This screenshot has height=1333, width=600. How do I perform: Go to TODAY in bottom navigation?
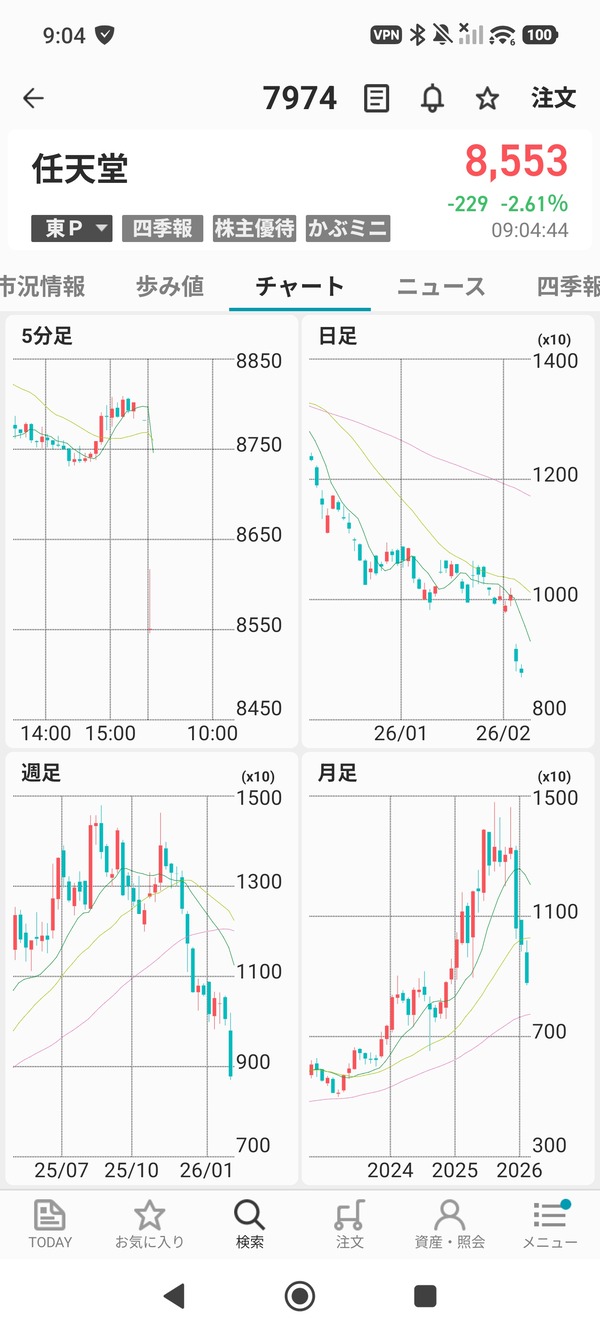50,1224
